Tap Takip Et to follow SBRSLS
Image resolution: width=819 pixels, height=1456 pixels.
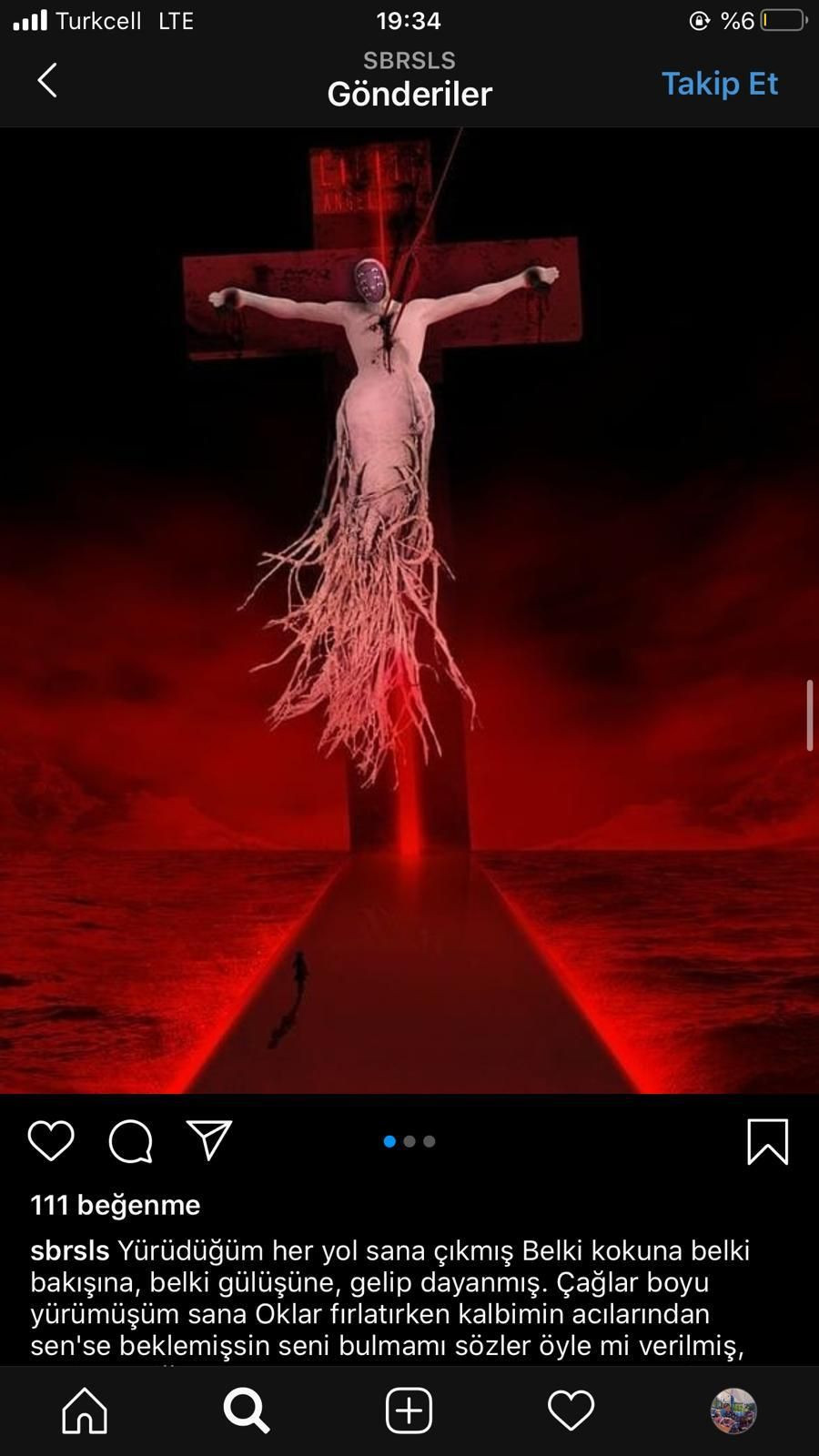coord(719,84)
